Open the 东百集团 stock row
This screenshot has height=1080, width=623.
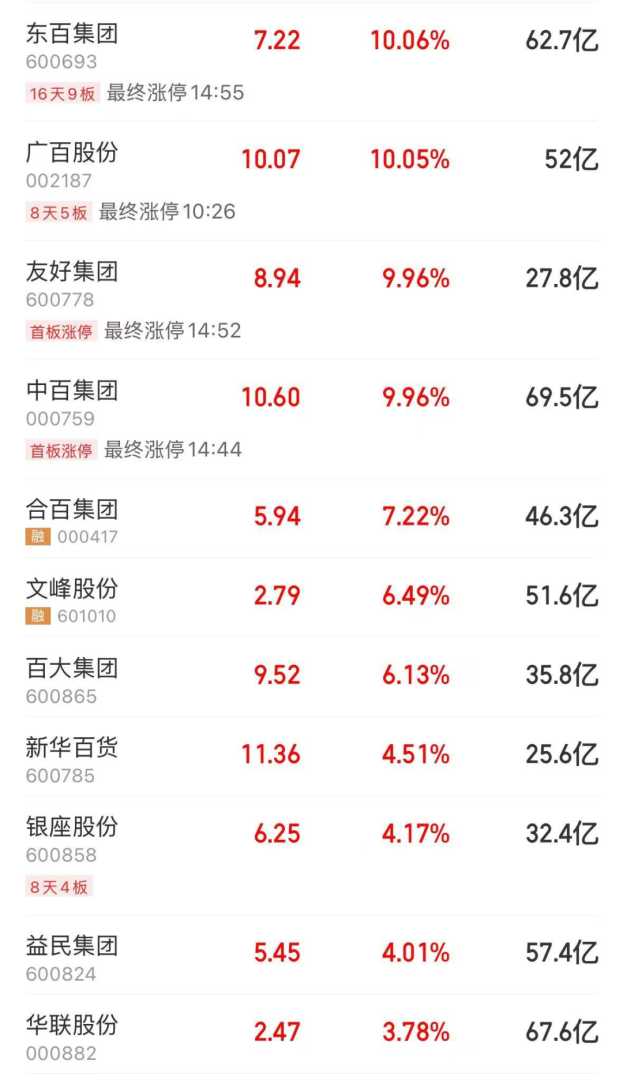coord(72,34)
